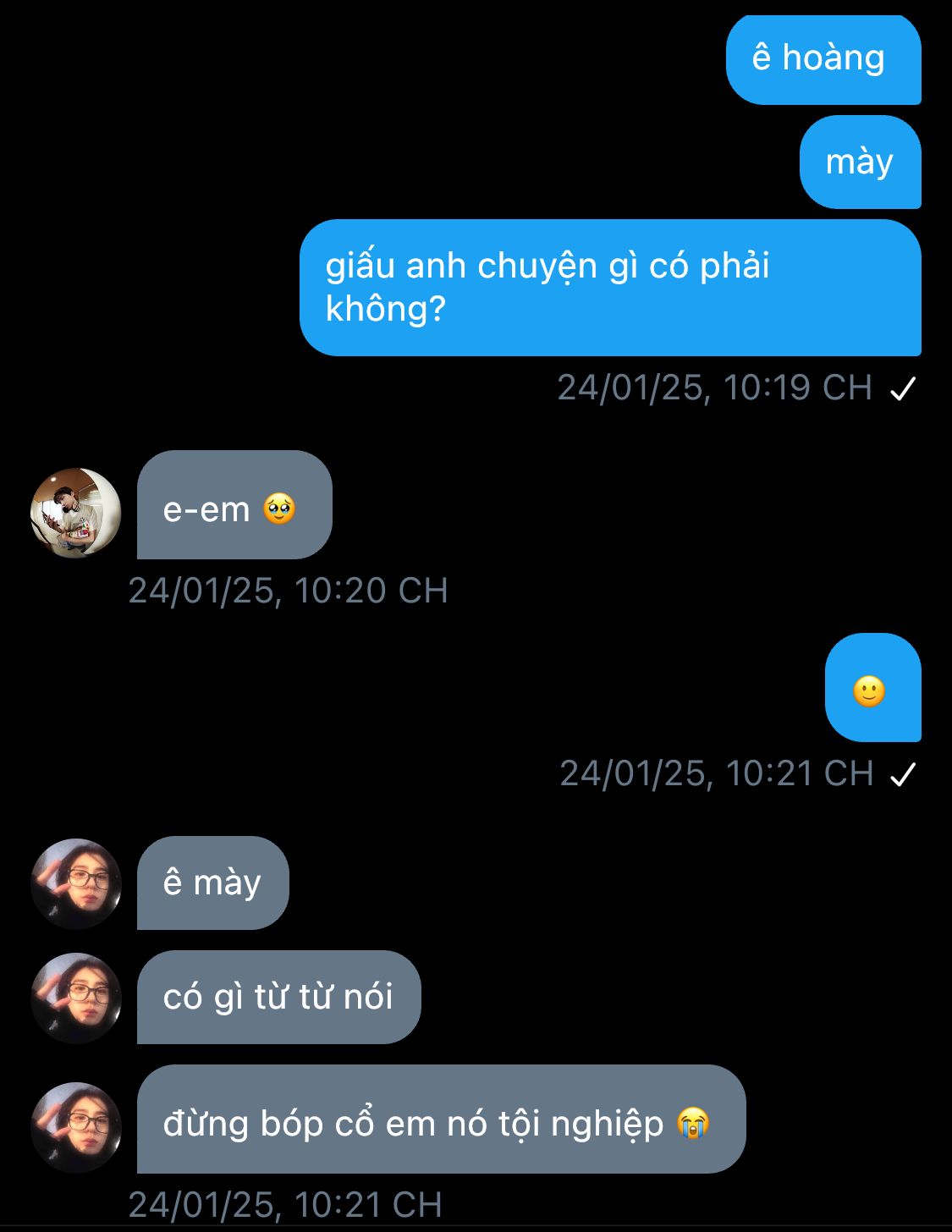
Task: Open avatar next to "có gì từ từ nói"
Action: pos(76,998)
